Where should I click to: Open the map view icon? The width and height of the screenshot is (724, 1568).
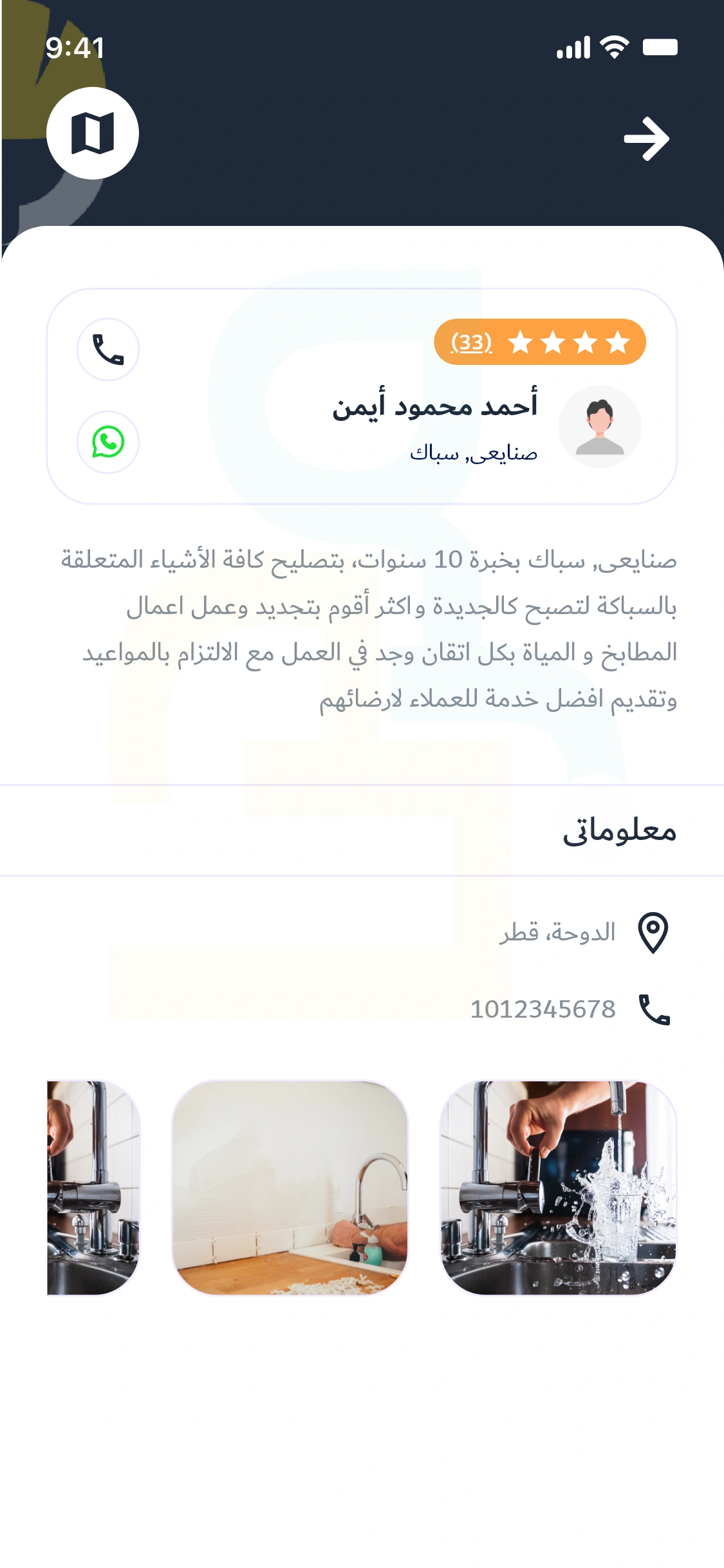(93, 132)
